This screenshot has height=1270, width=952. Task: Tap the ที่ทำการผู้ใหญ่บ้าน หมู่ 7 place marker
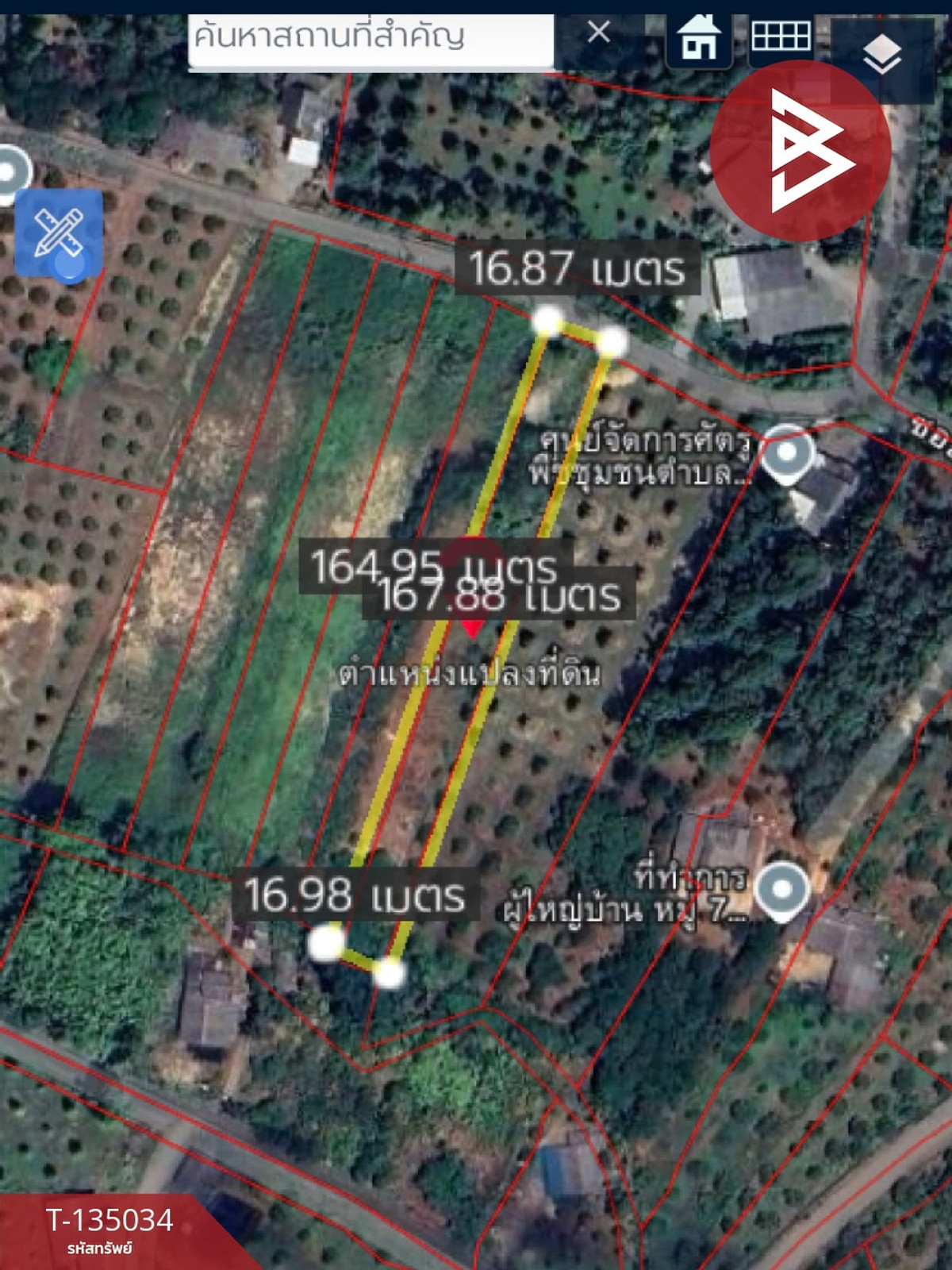point(782,891)
